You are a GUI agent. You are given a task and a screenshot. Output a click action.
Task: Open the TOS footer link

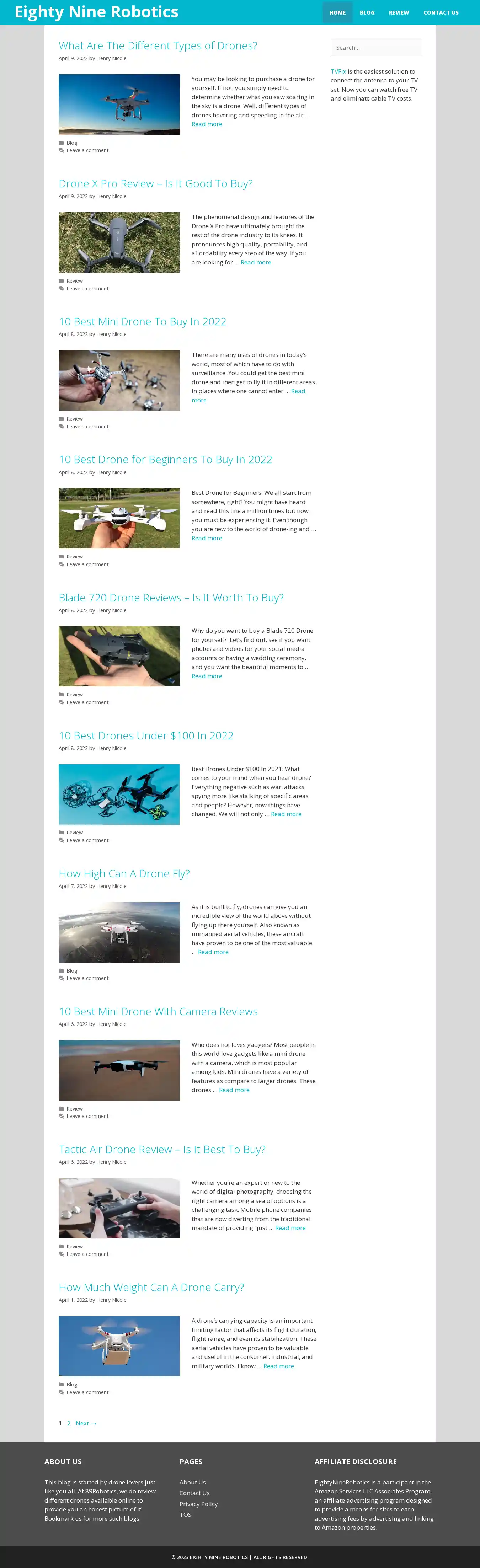pos(185,1514)
